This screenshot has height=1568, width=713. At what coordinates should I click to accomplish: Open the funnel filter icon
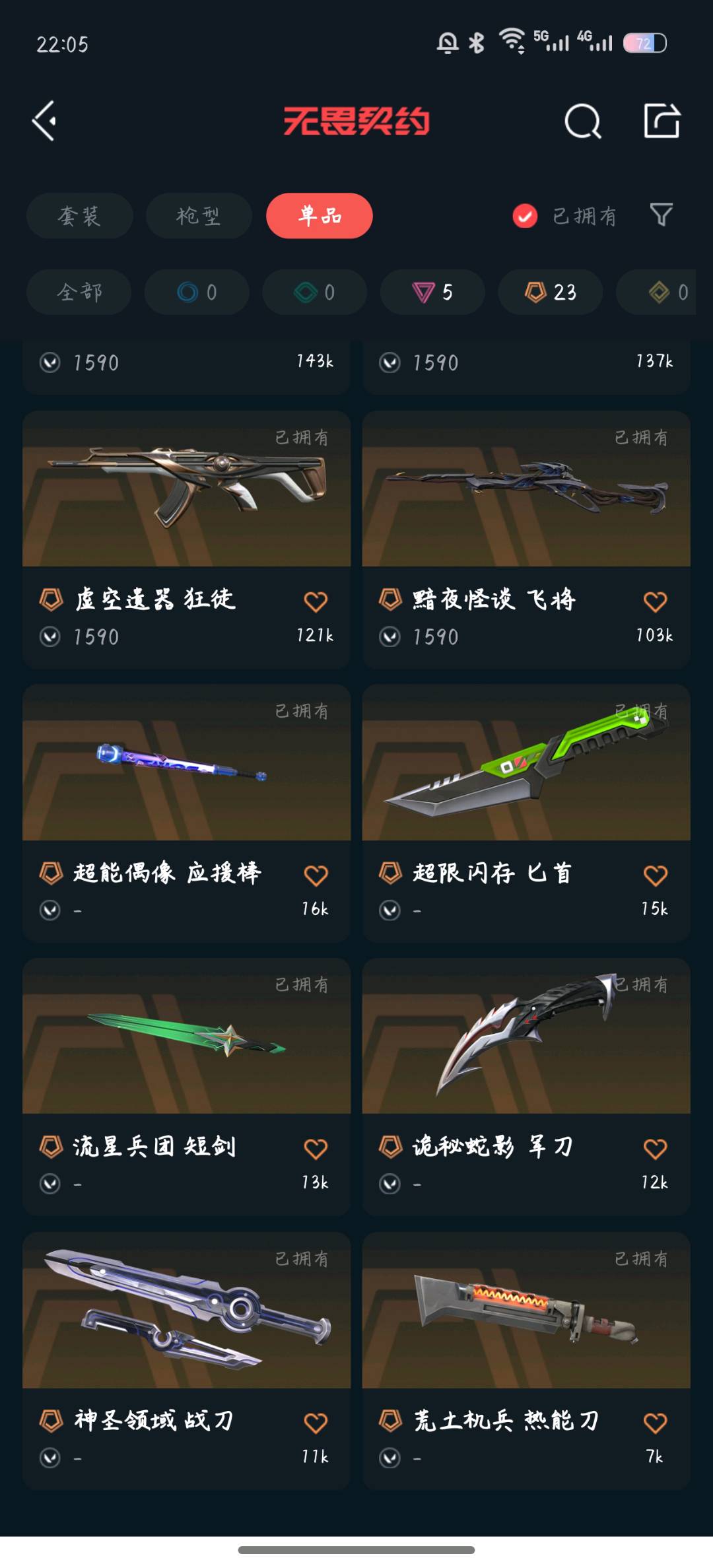coord(661,215)
